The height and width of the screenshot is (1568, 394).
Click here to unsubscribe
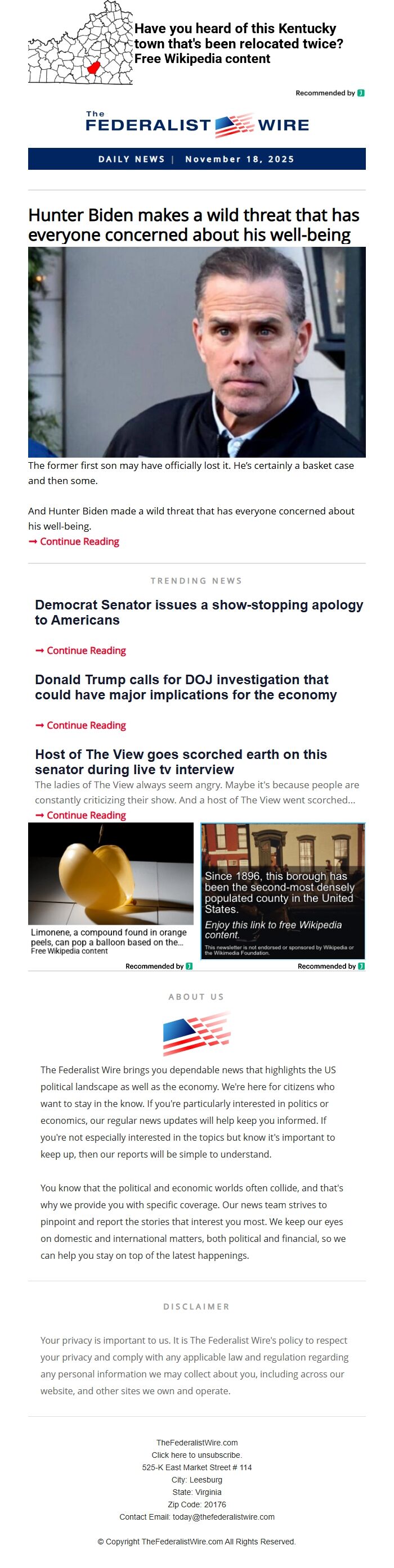click(x=196, y=1455)
